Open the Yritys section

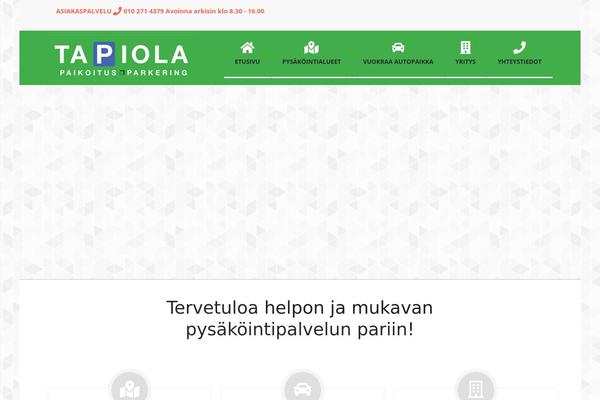pos(465,54)
